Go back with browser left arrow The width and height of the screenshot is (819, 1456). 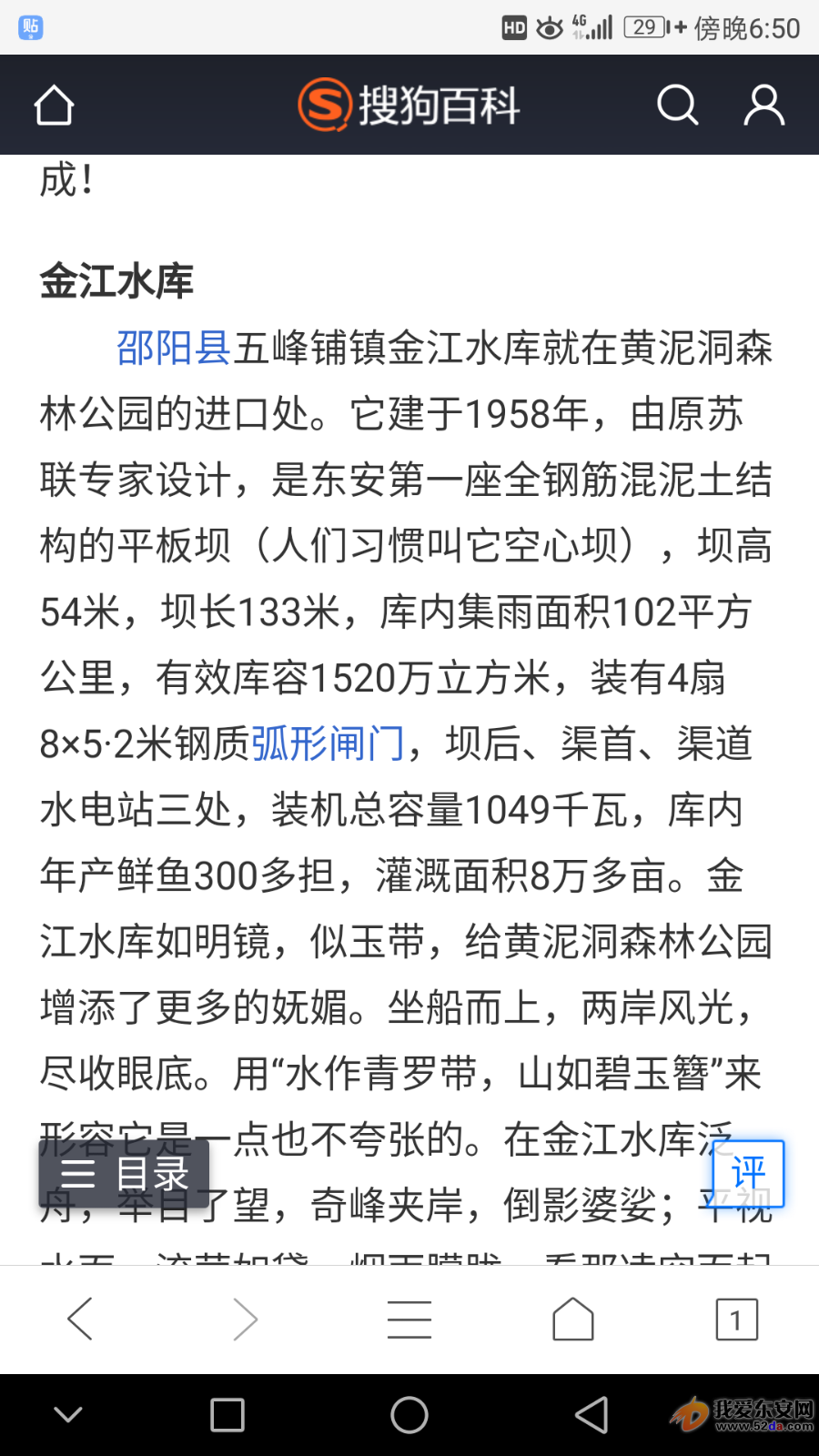(80, 1319)
